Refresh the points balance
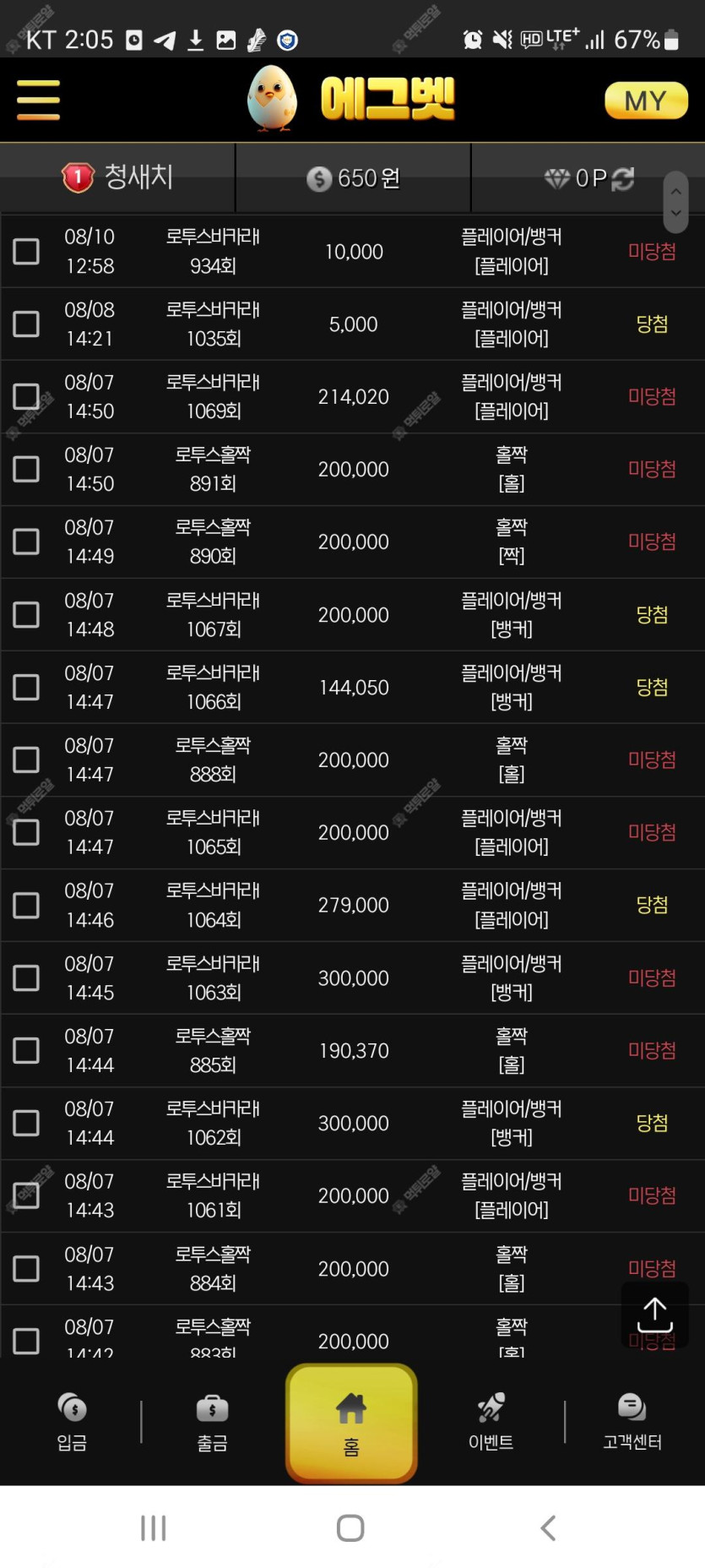 (623, 178)
